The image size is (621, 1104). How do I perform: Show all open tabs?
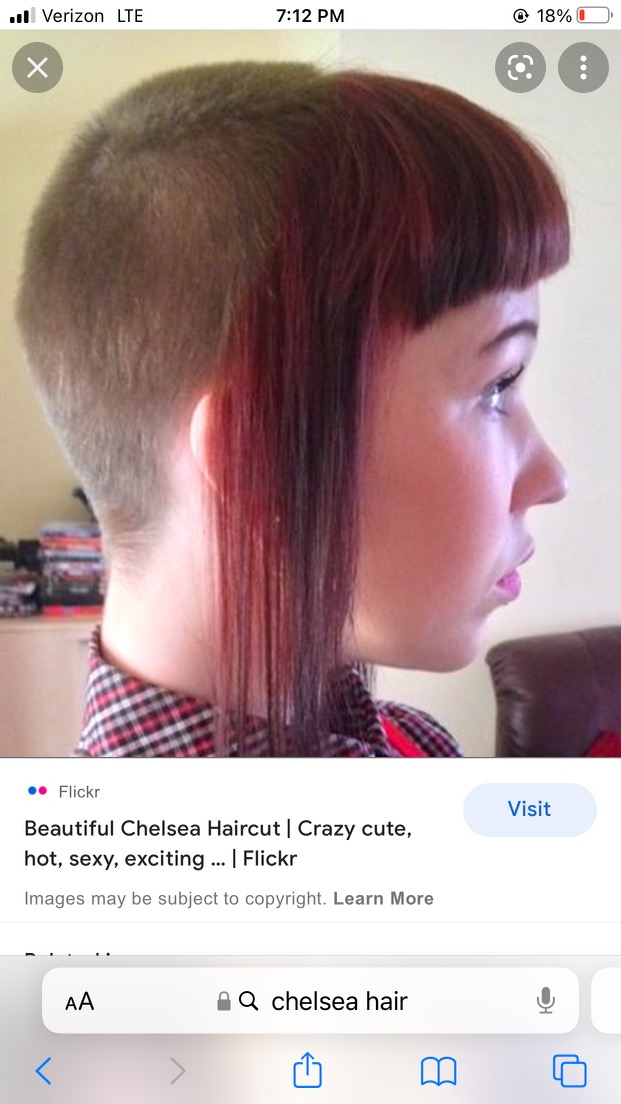[x=570, y=1071]
